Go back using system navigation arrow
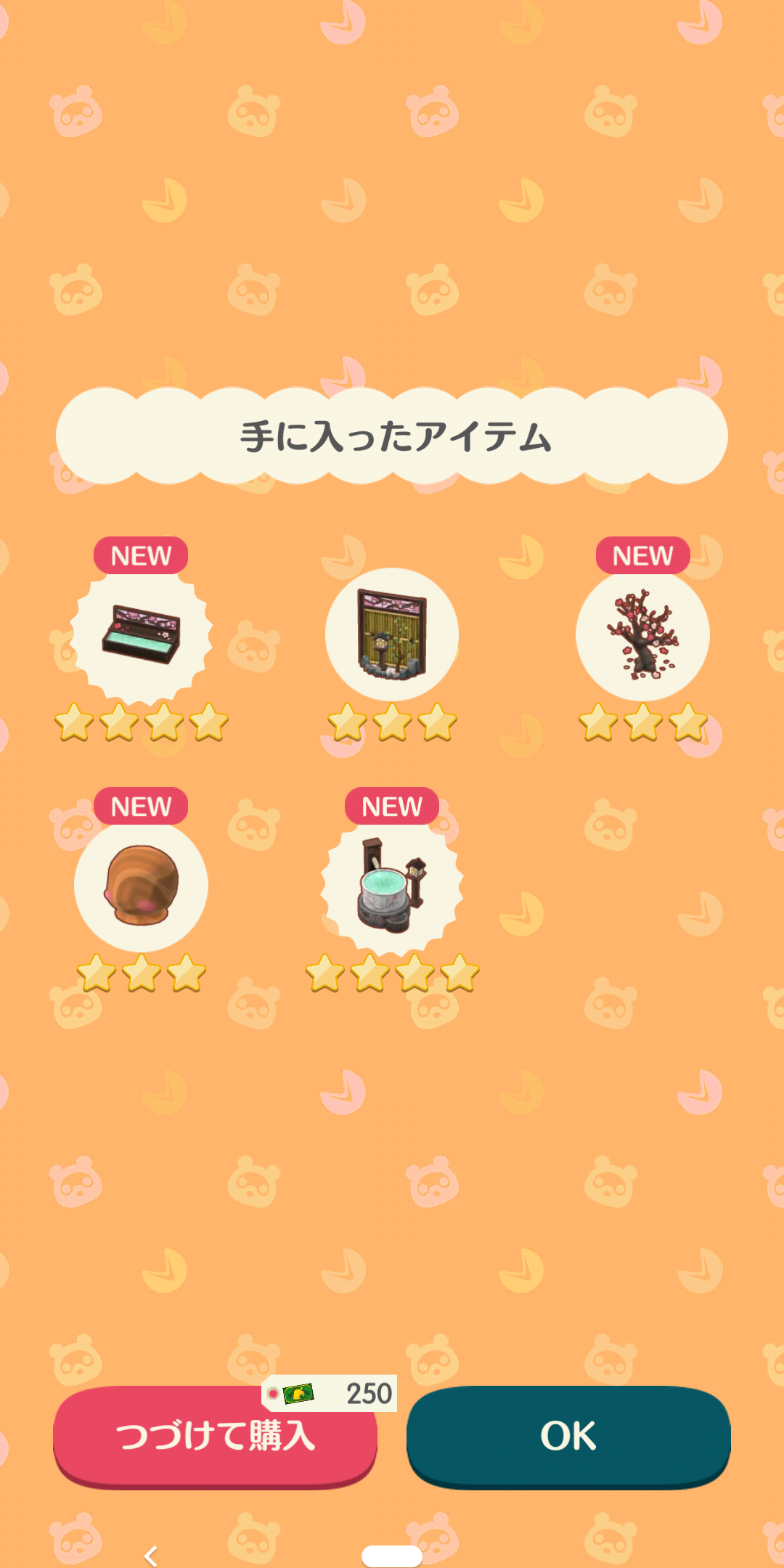The width and height of the screenshot is (784, 1568). pyautogui.click(x=150, y=1556)
